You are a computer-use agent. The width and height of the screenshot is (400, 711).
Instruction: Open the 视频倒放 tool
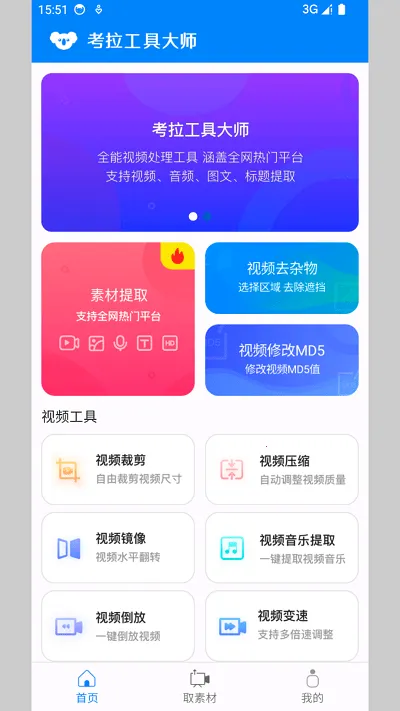coord(118,626)
